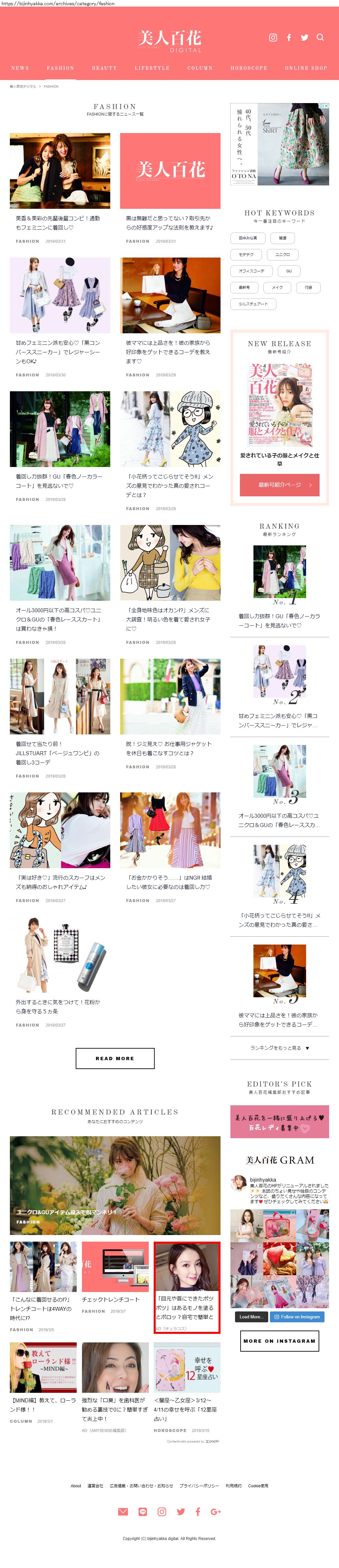Switch to the NEWS tab
This screenshot has width=339, height=1568.
[20, 68]
